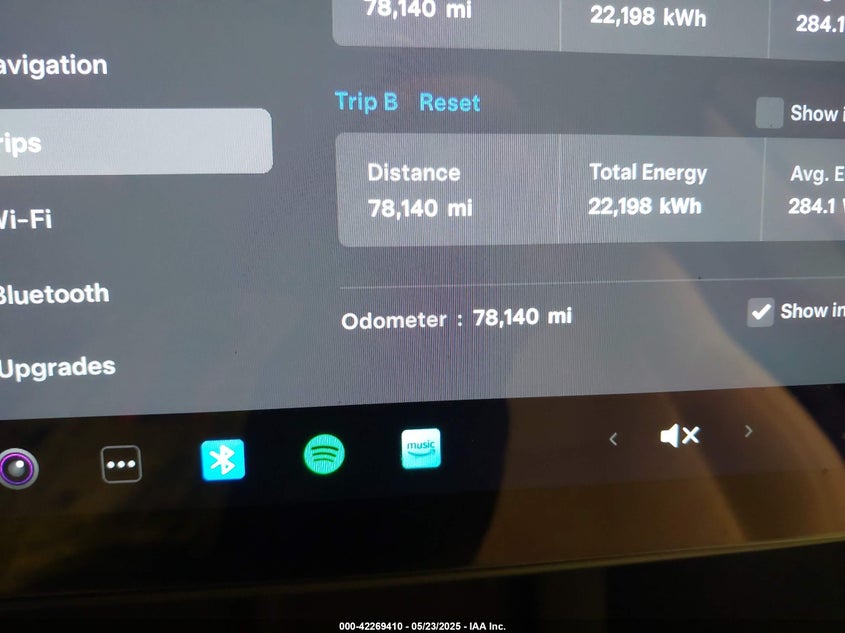The image size is (845, 633).
Task: Open the Upgrades section
Action: [56, 367]
